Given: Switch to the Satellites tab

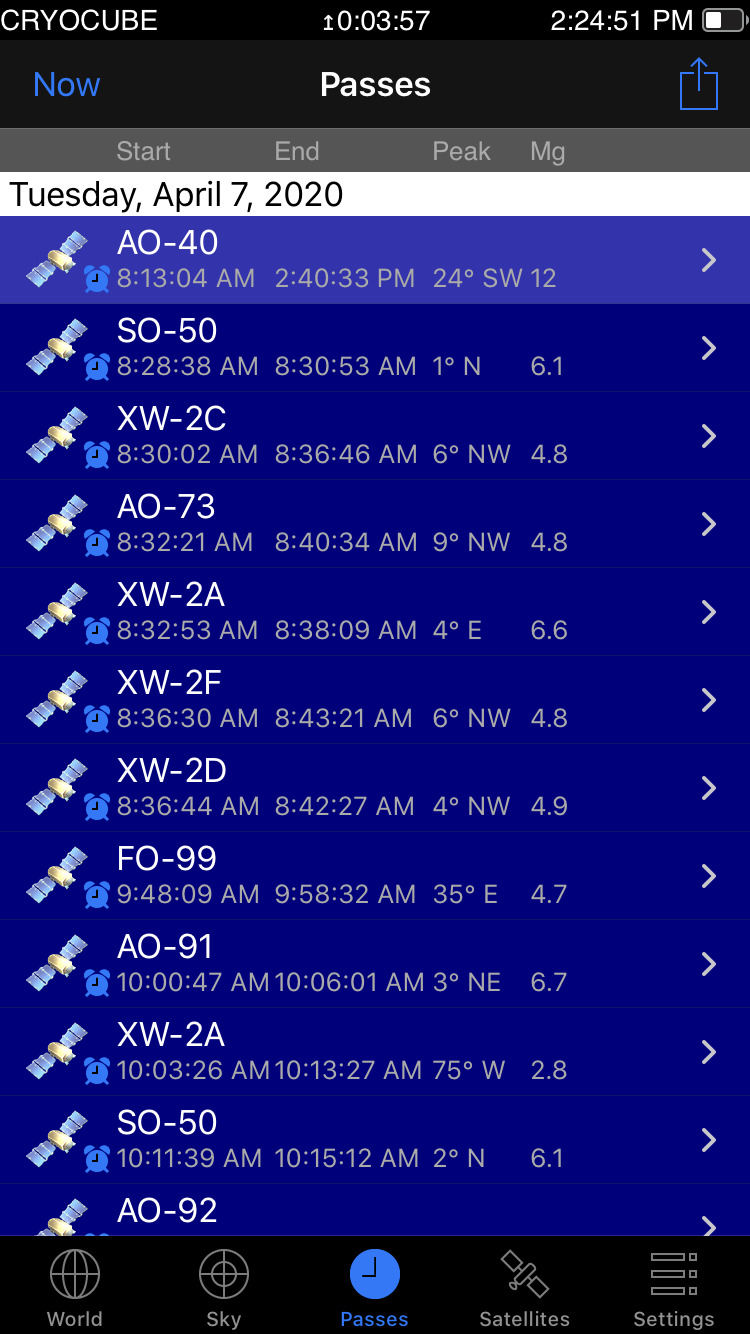Looking at the screenshot, I should (x=524, y=1285).
